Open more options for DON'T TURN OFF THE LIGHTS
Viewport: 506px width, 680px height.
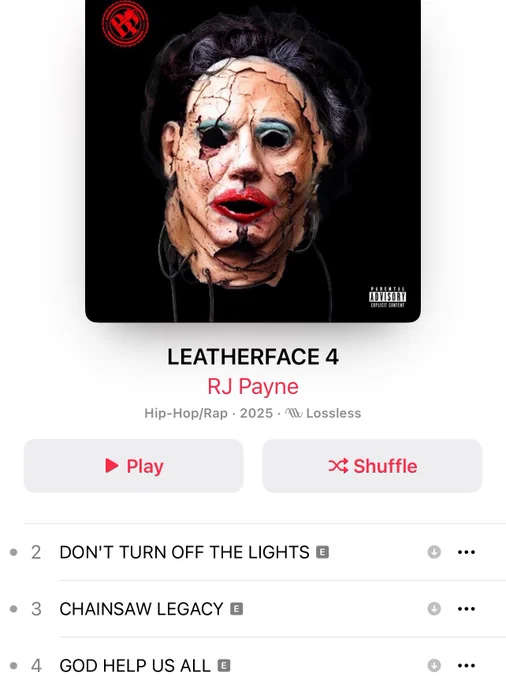466,552
